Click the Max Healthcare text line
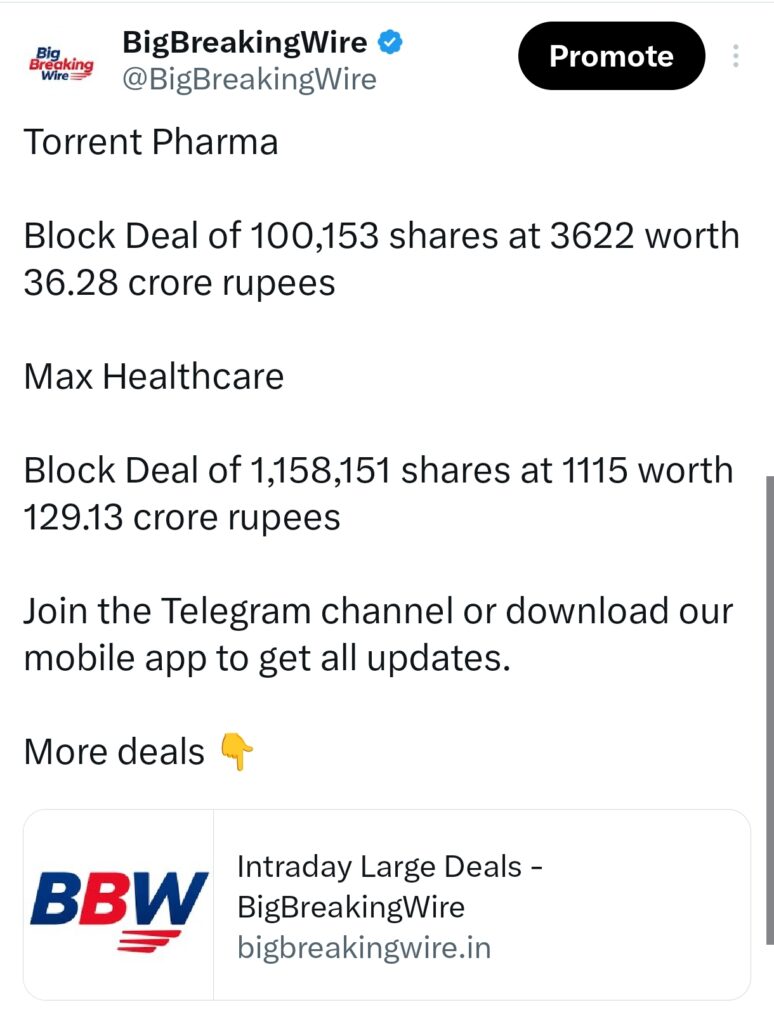The width and height of the screenshot is (774, 1024). tap(153, 376)
